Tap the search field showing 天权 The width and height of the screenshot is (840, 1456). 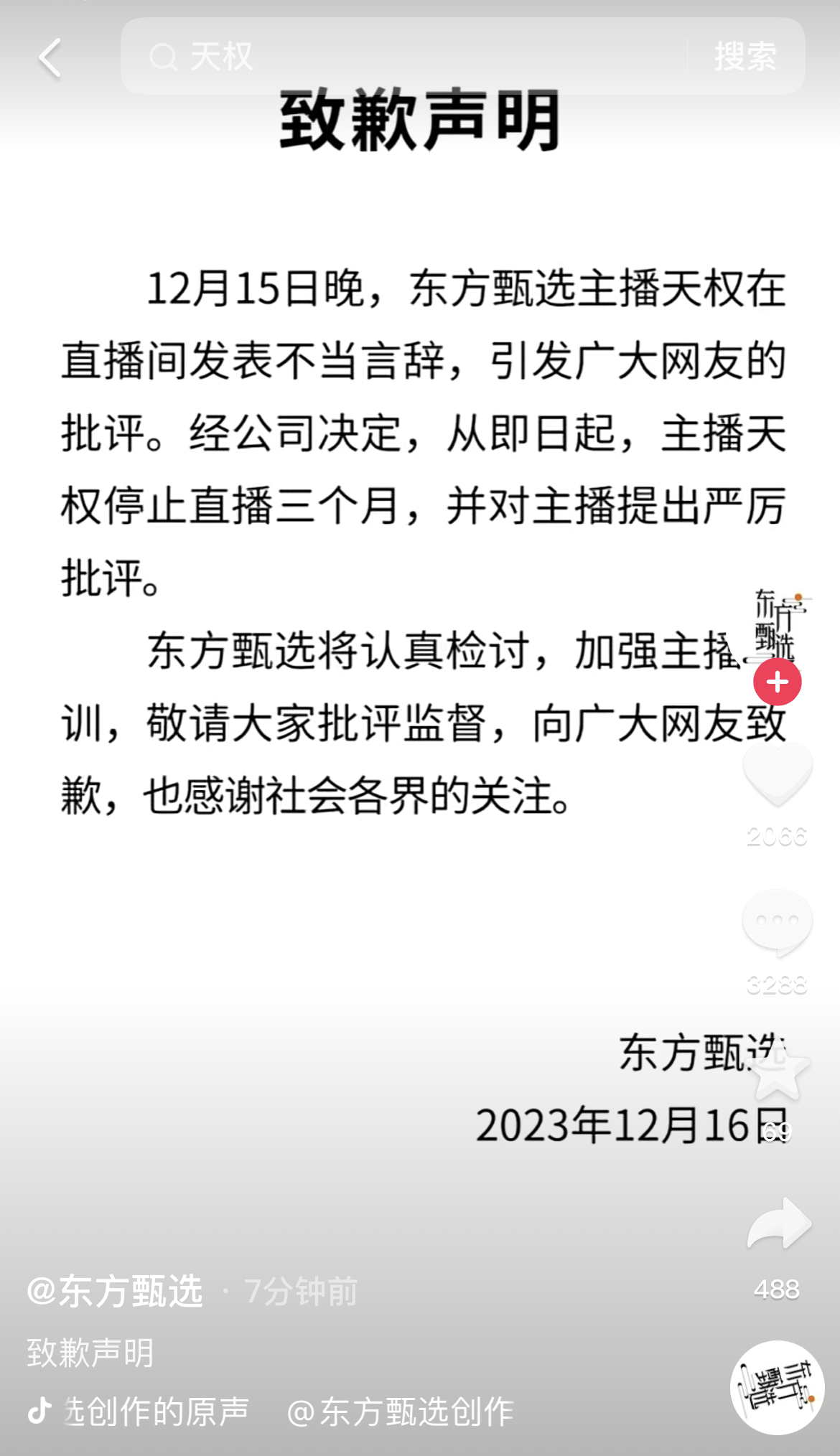coord(402,57)
